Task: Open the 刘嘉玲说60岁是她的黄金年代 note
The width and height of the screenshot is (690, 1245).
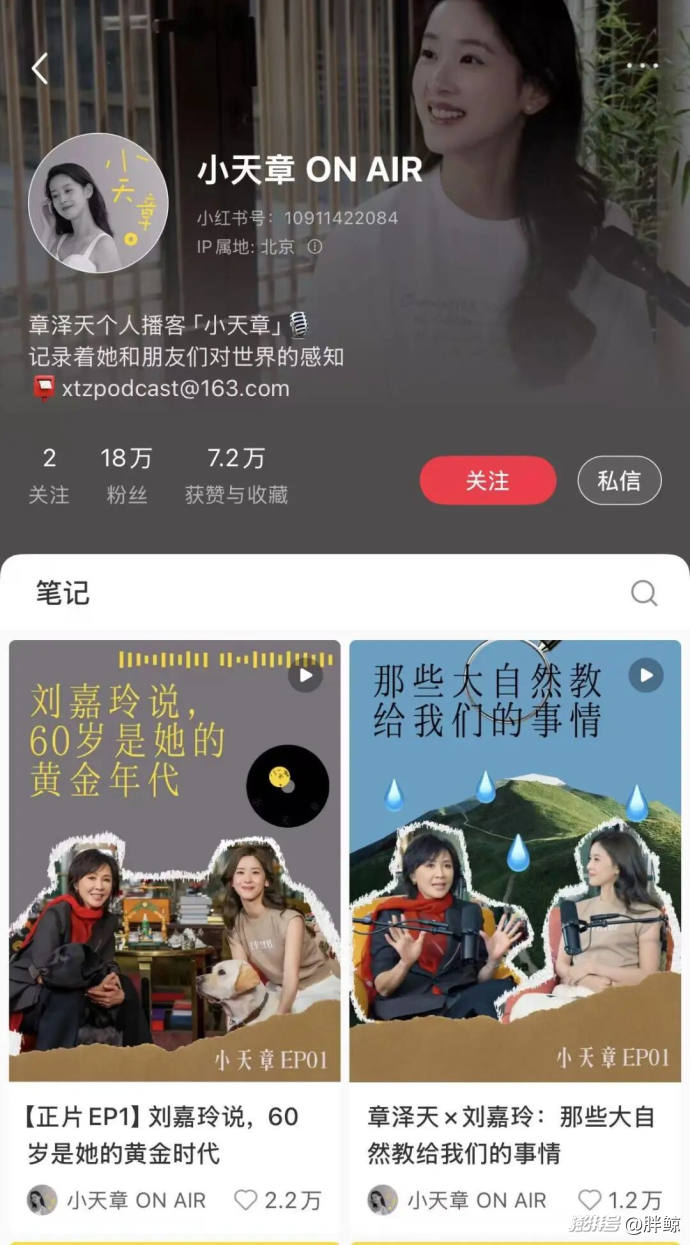Action: point(175,860)
